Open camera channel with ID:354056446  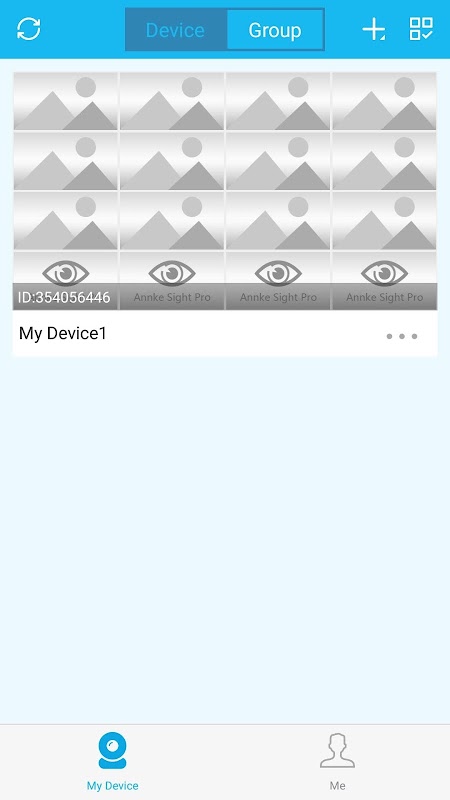point(65,281)
